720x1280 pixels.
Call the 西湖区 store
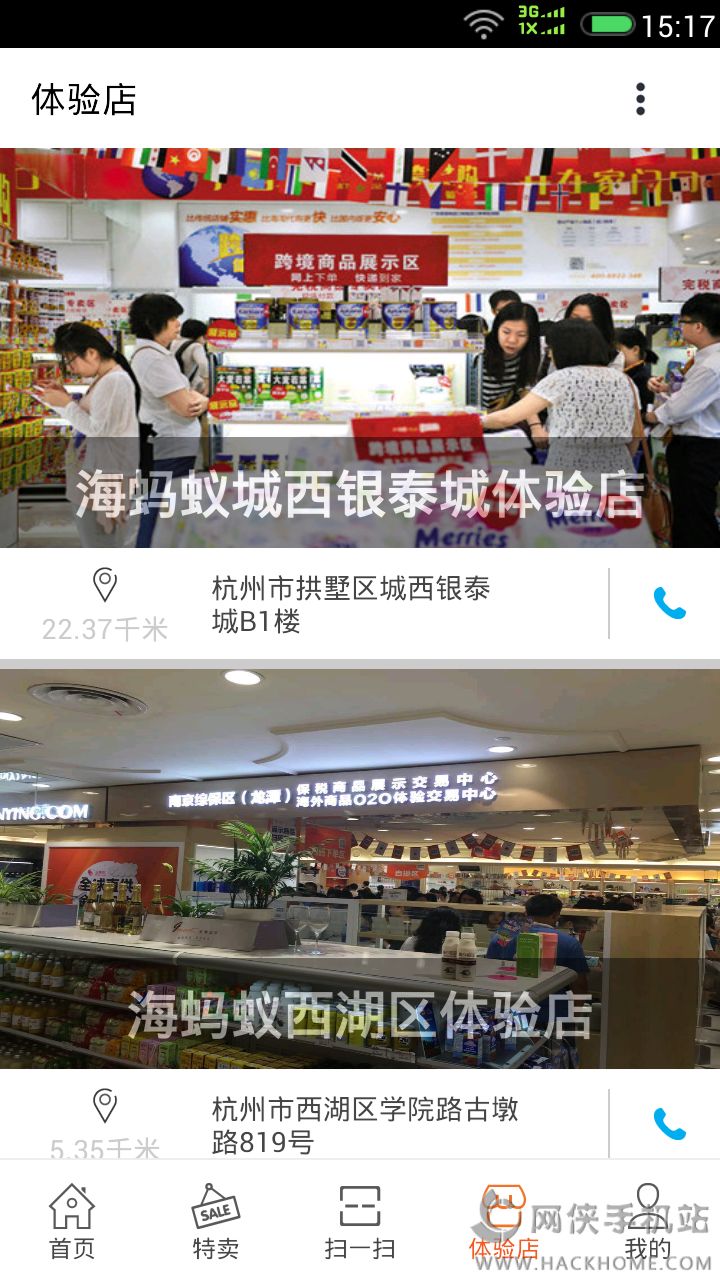tap(670, 1124)
